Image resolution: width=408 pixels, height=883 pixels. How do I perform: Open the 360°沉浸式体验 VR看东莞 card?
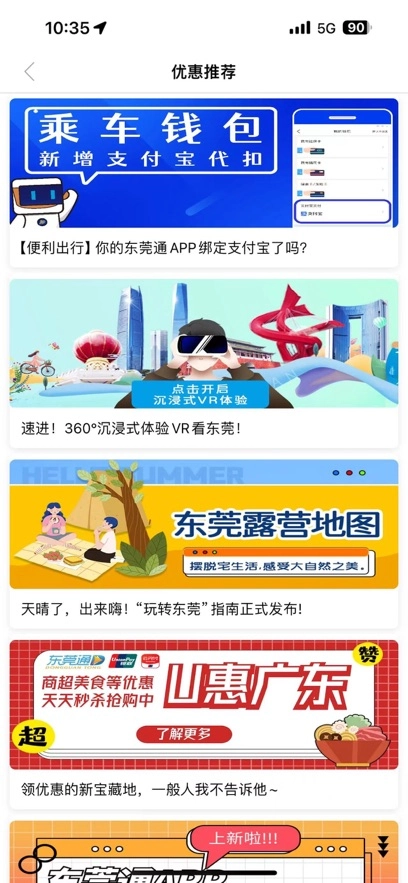tap(204, 363)
